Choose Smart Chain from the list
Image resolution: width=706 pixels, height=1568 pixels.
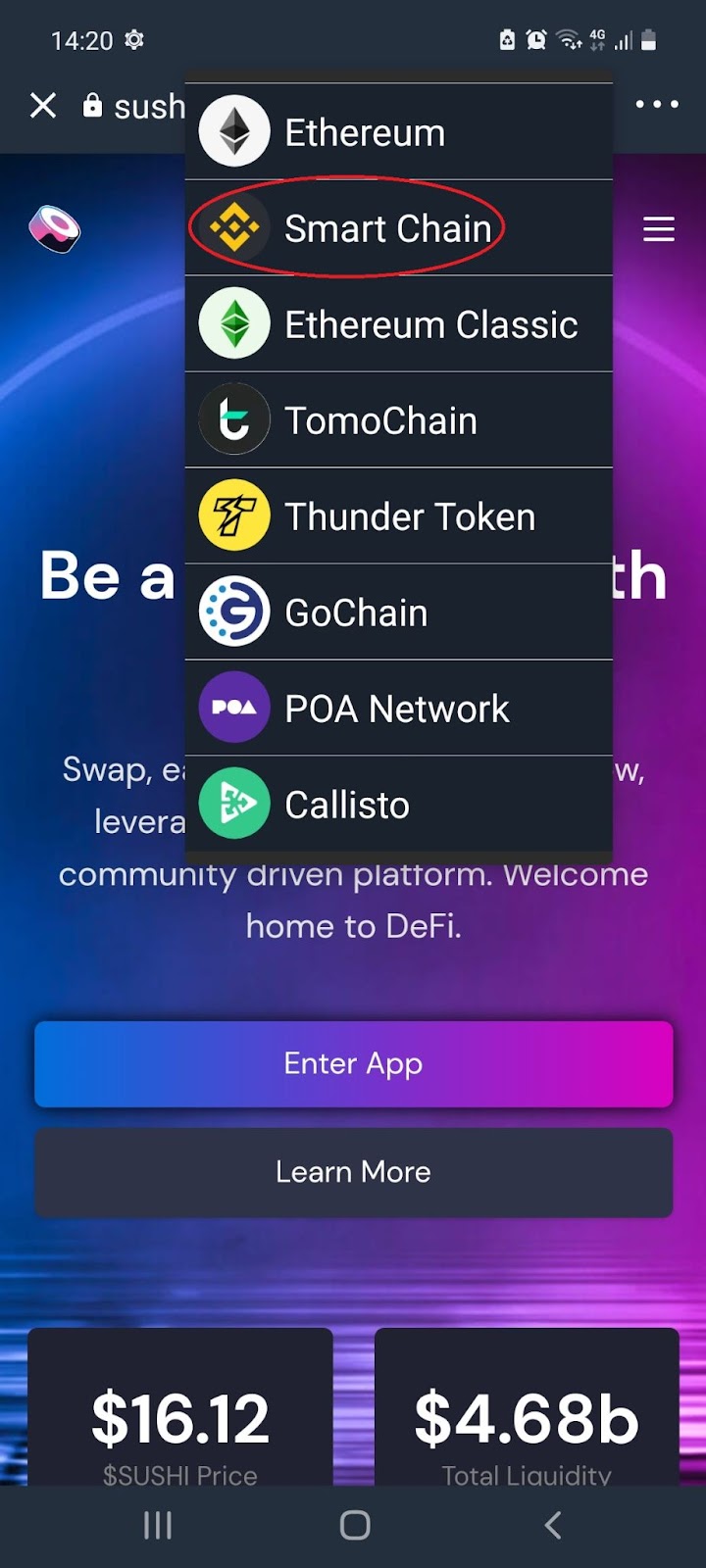(398, 228)
